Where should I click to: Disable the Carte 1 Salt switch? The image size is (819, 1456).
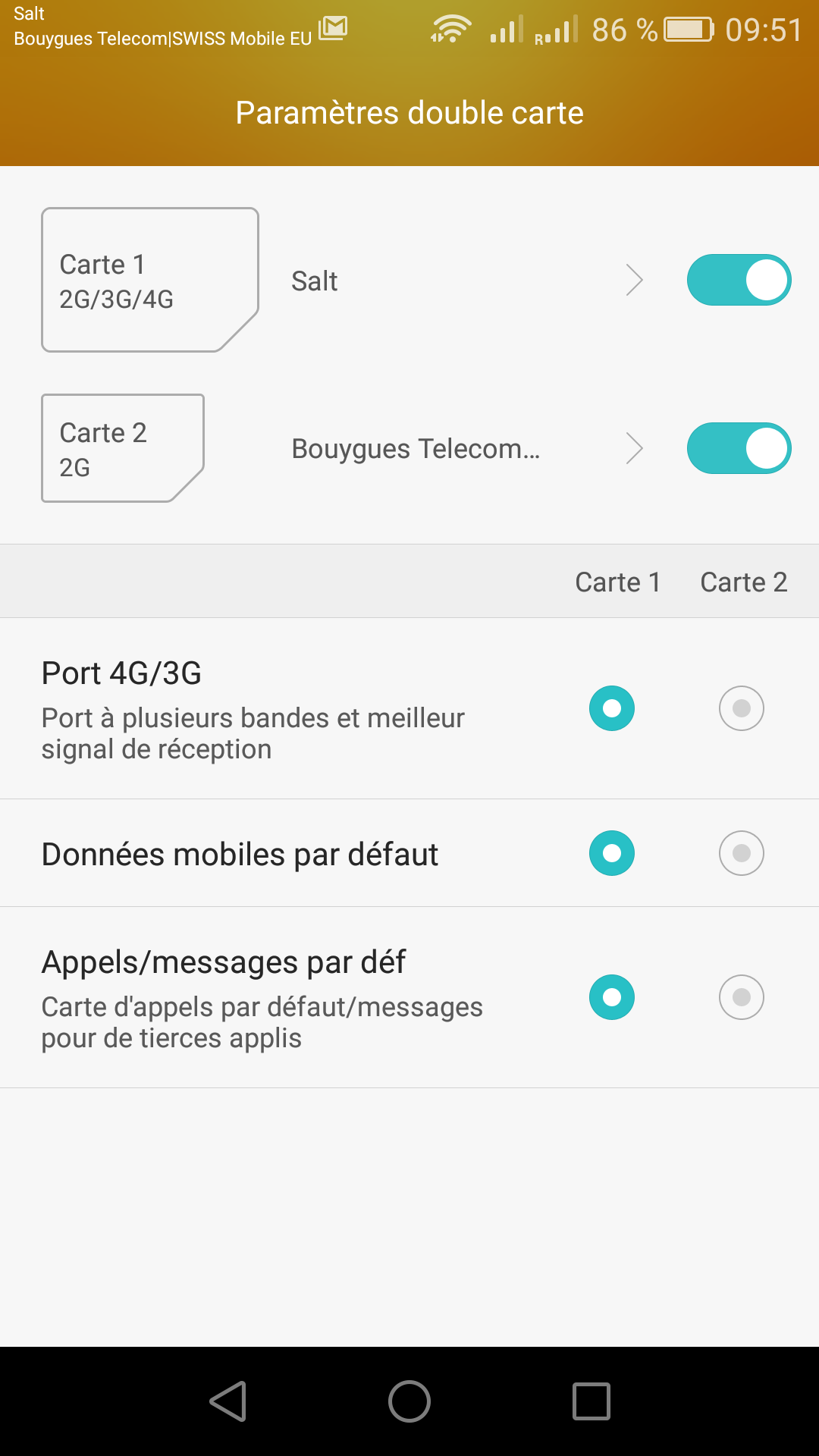[739, 280]
